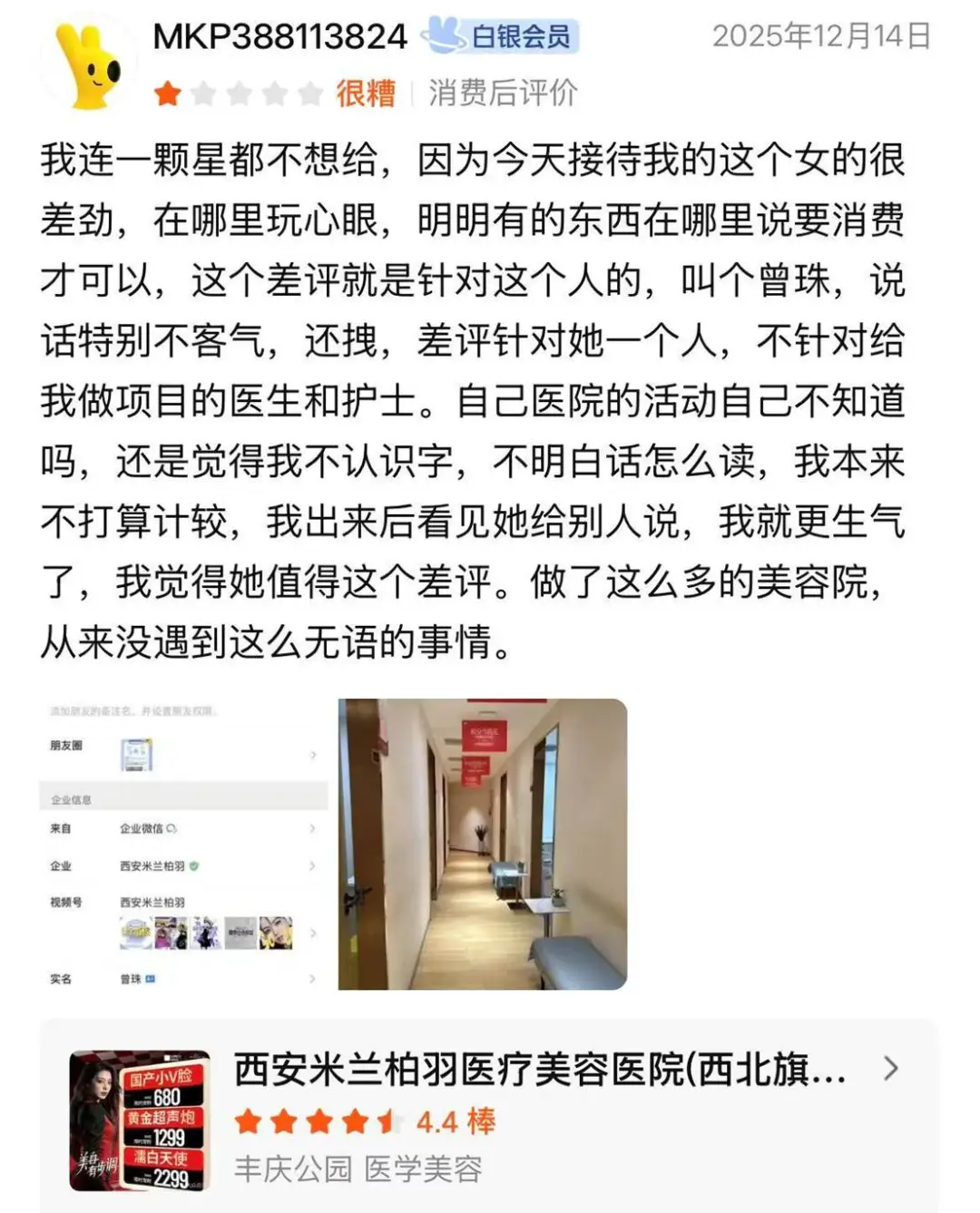The width and height of the screenshot is (980, 1213).
Task: Open the hallway photo in the review
Action: (x=482, y=844)
